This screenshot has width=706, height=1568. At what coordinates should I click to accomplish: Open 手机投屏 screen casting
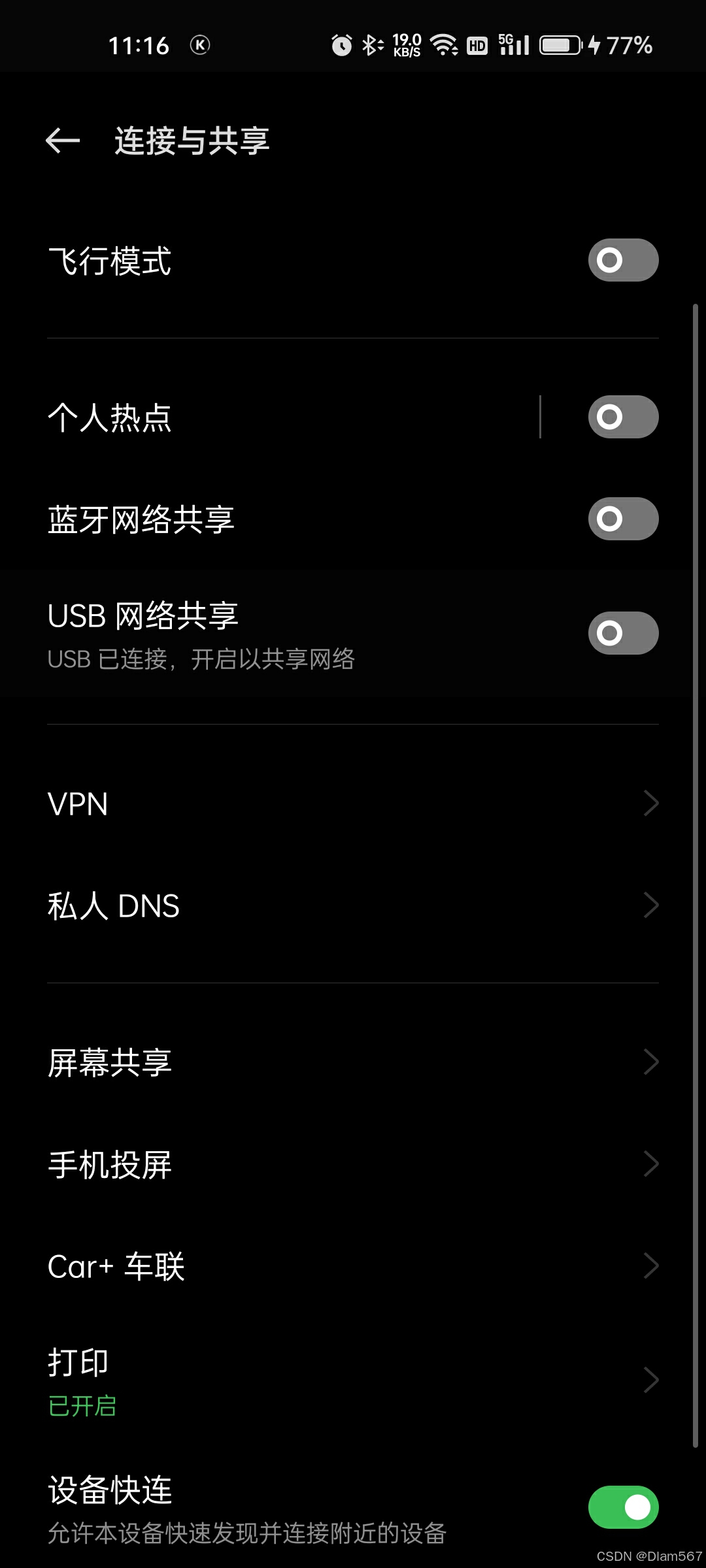click(353, 1164)
